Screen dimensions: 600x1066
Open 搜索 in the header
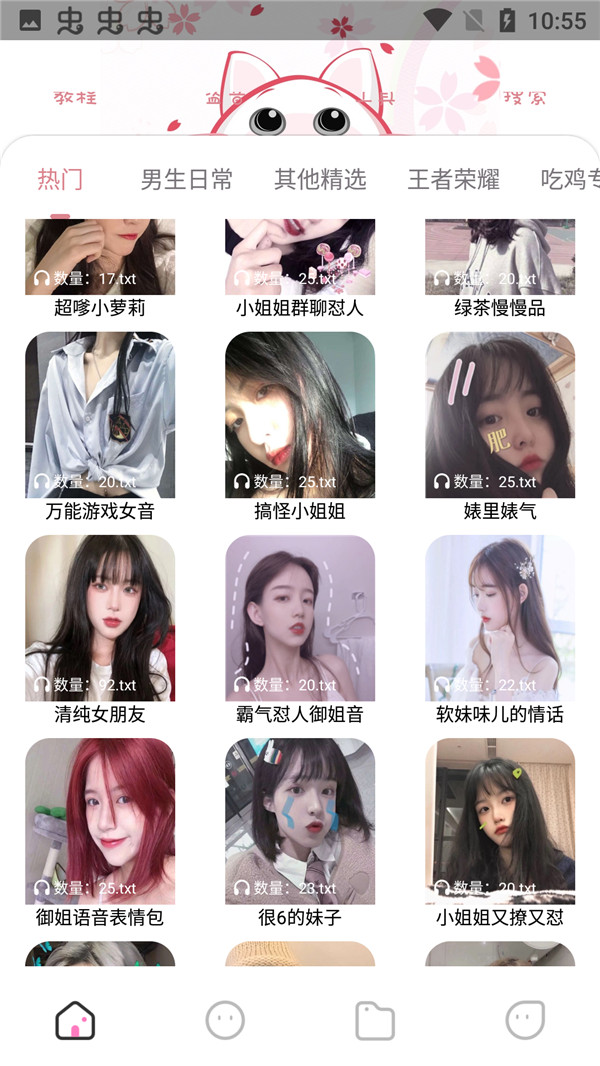pos(525,98)
